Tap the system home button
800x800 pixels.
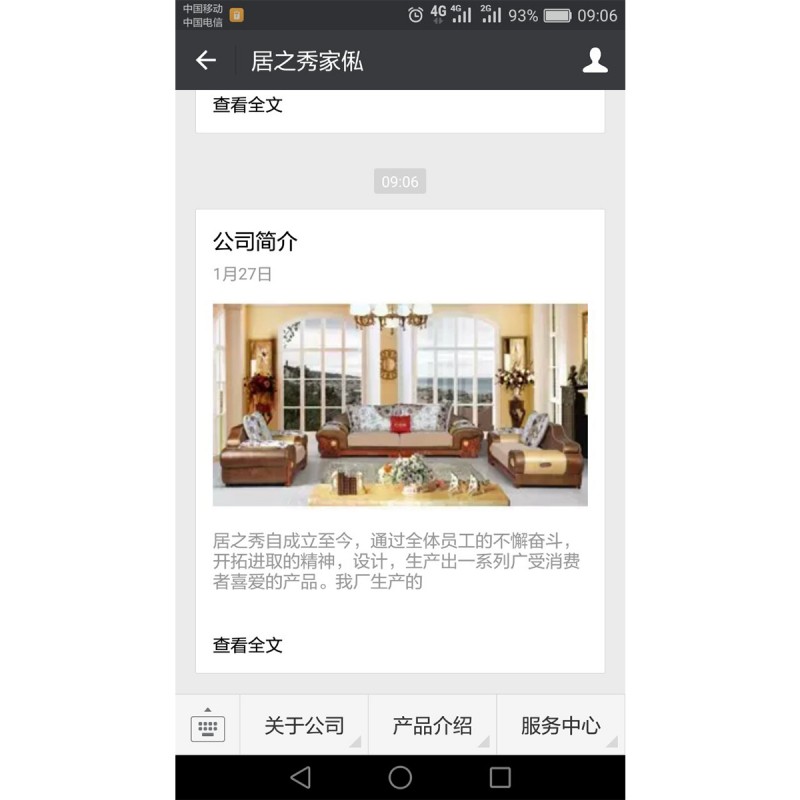pyautogui.click(x=400, y=777)
